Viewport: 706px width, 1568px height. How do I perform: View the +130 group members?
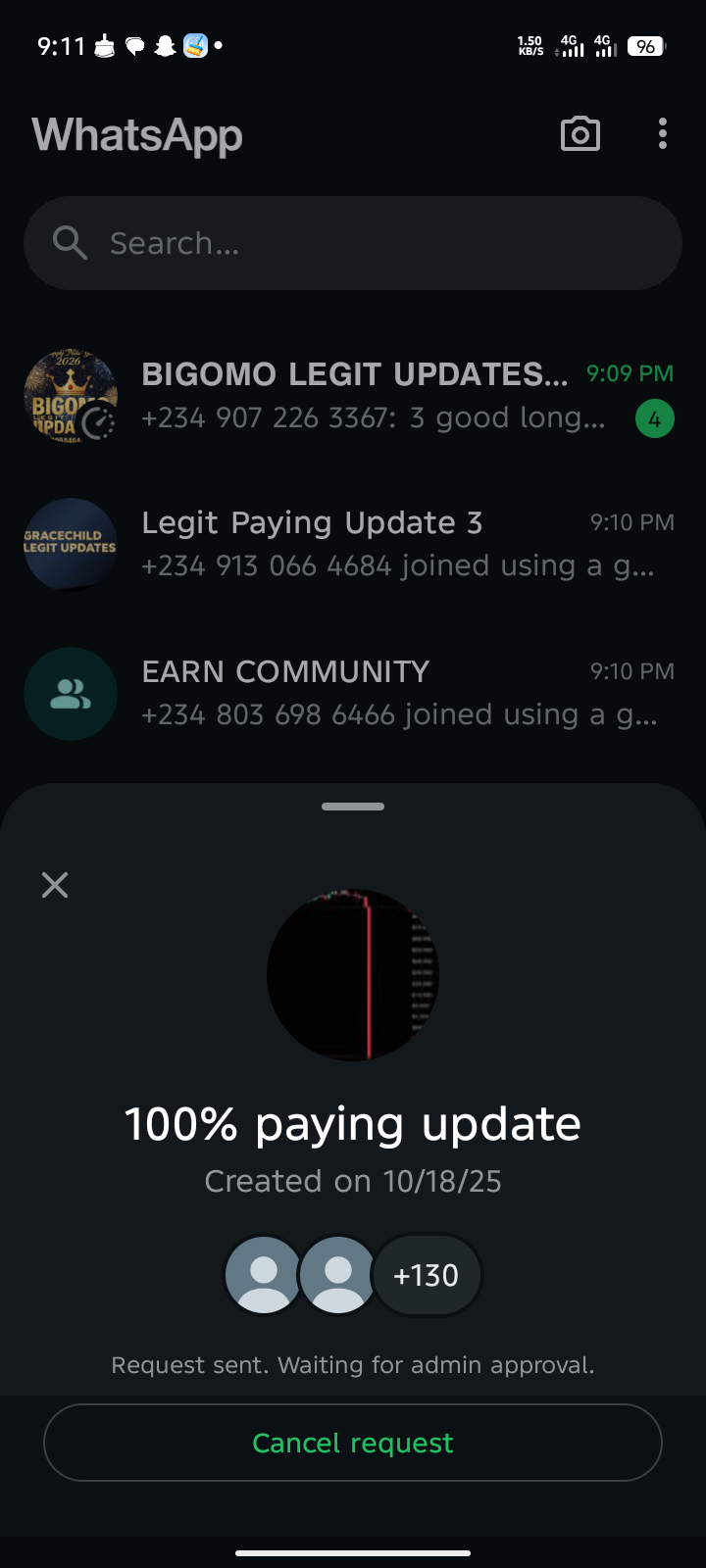(426, 1275)
